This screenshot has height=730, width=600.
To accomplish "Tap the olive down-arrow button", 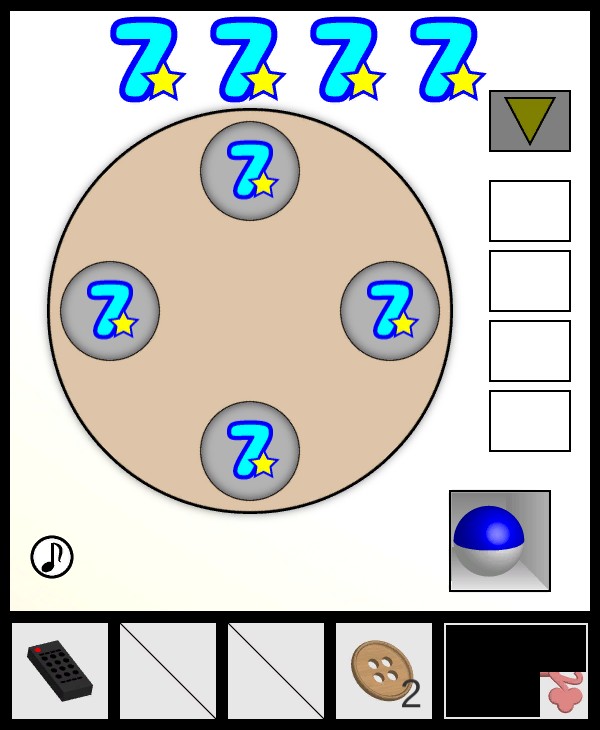I will [x=530, y=121].
